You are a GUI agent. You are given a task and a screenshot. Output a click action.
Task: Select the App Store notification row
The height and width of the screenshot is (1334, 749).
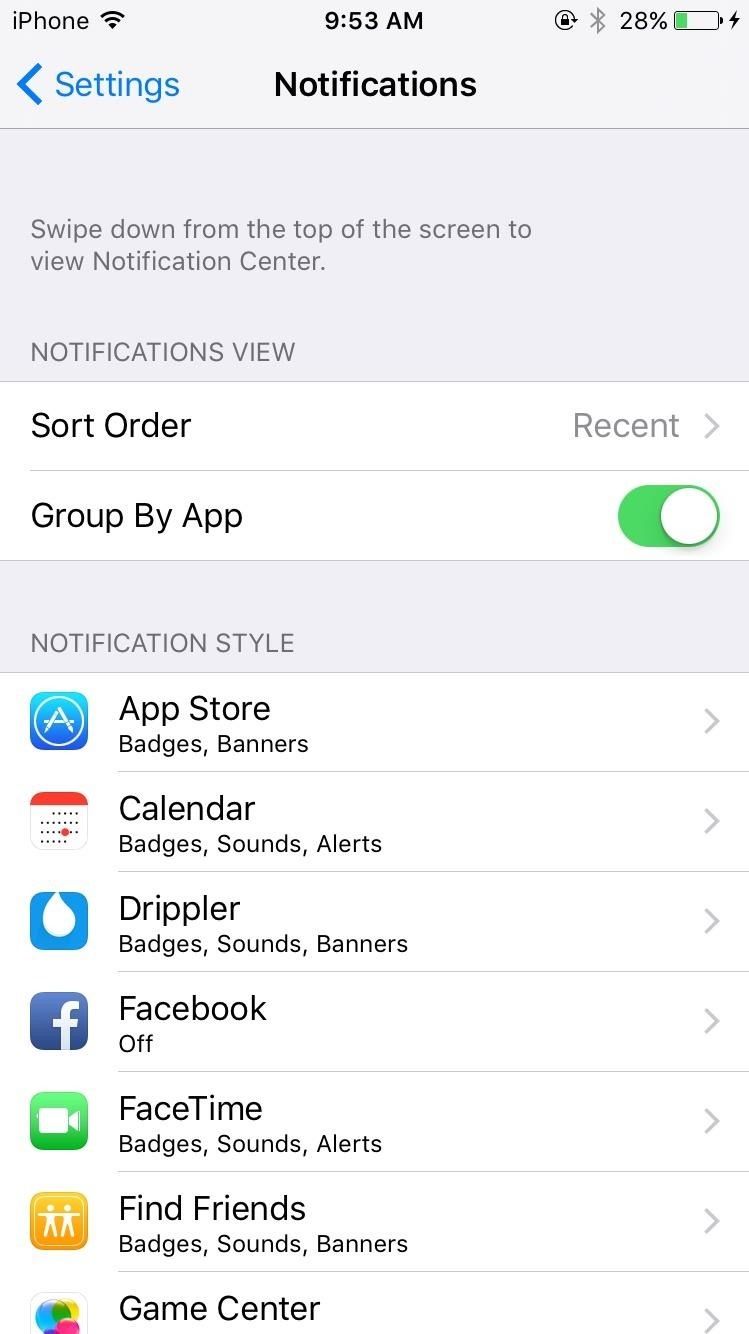click(x=375, y=721)
